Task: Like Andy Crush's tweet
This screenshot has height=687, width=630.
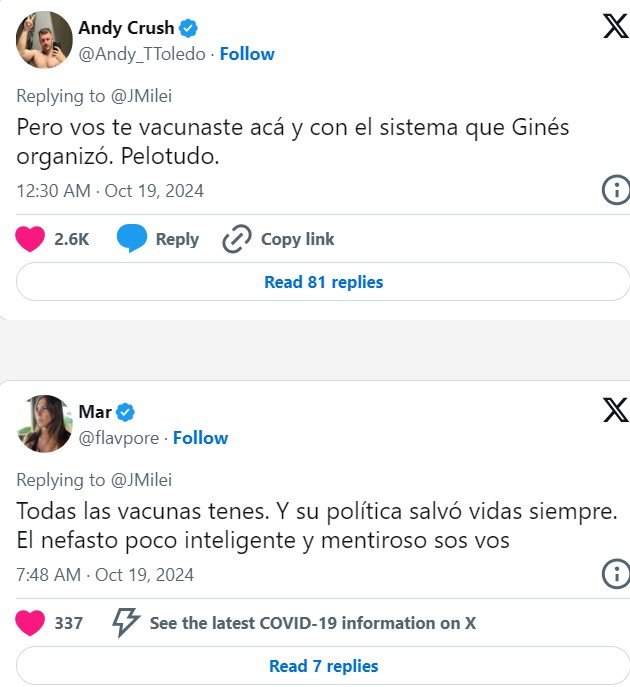Action: (x=31, y=239)
